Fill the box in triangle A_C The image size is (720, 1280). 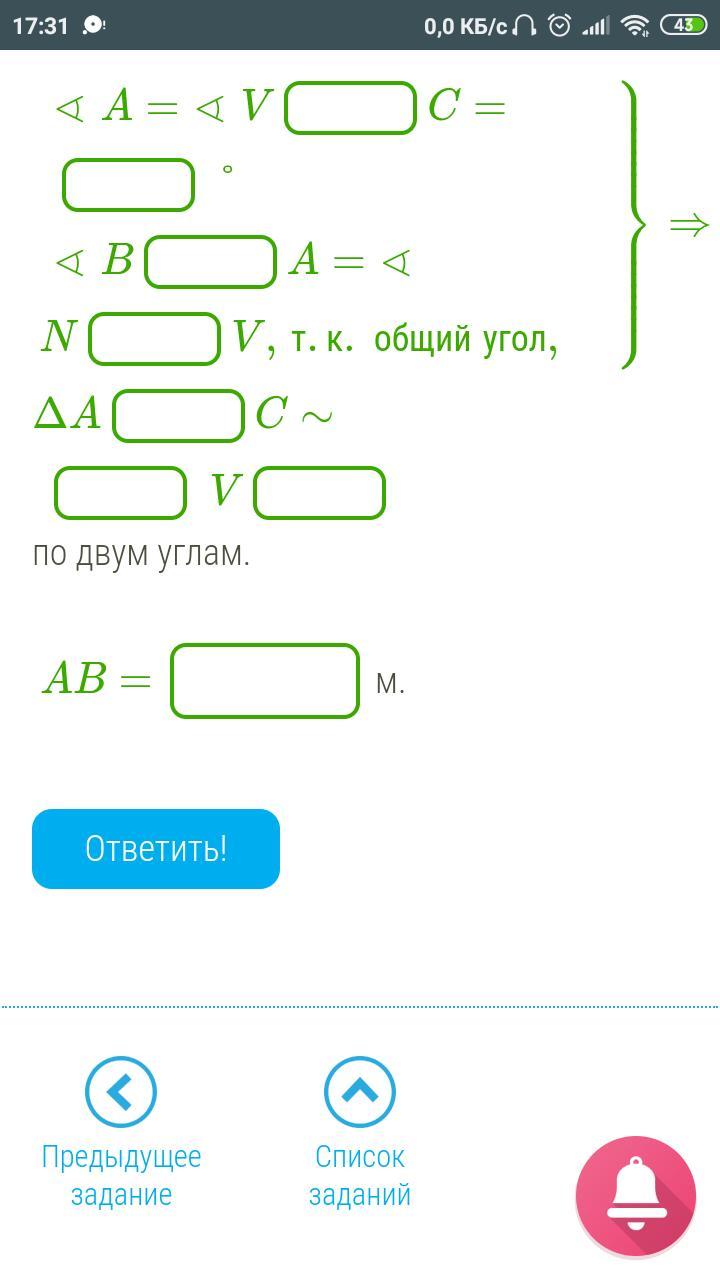(178, 416)
